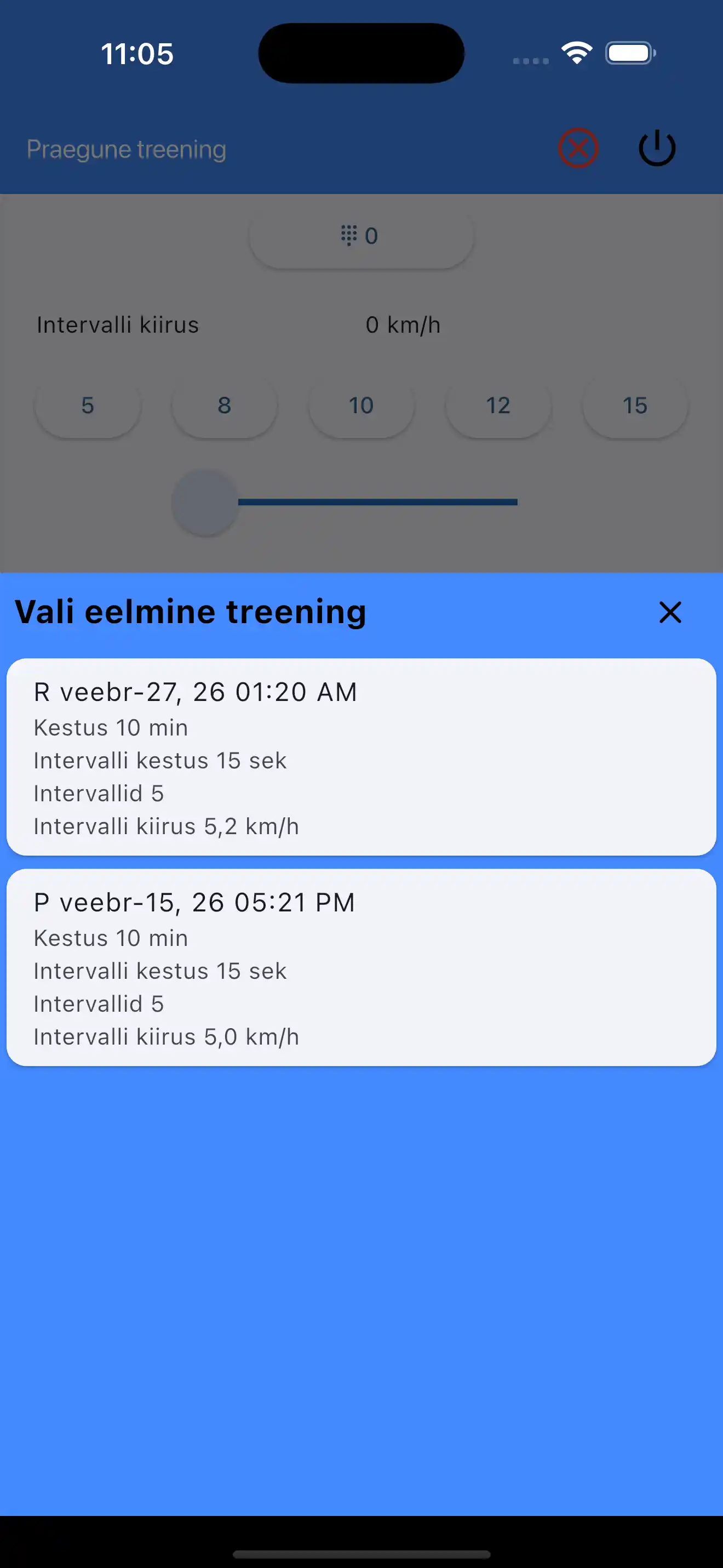
Task: Choose speed preset 10
Action: (x=361, y=405)
